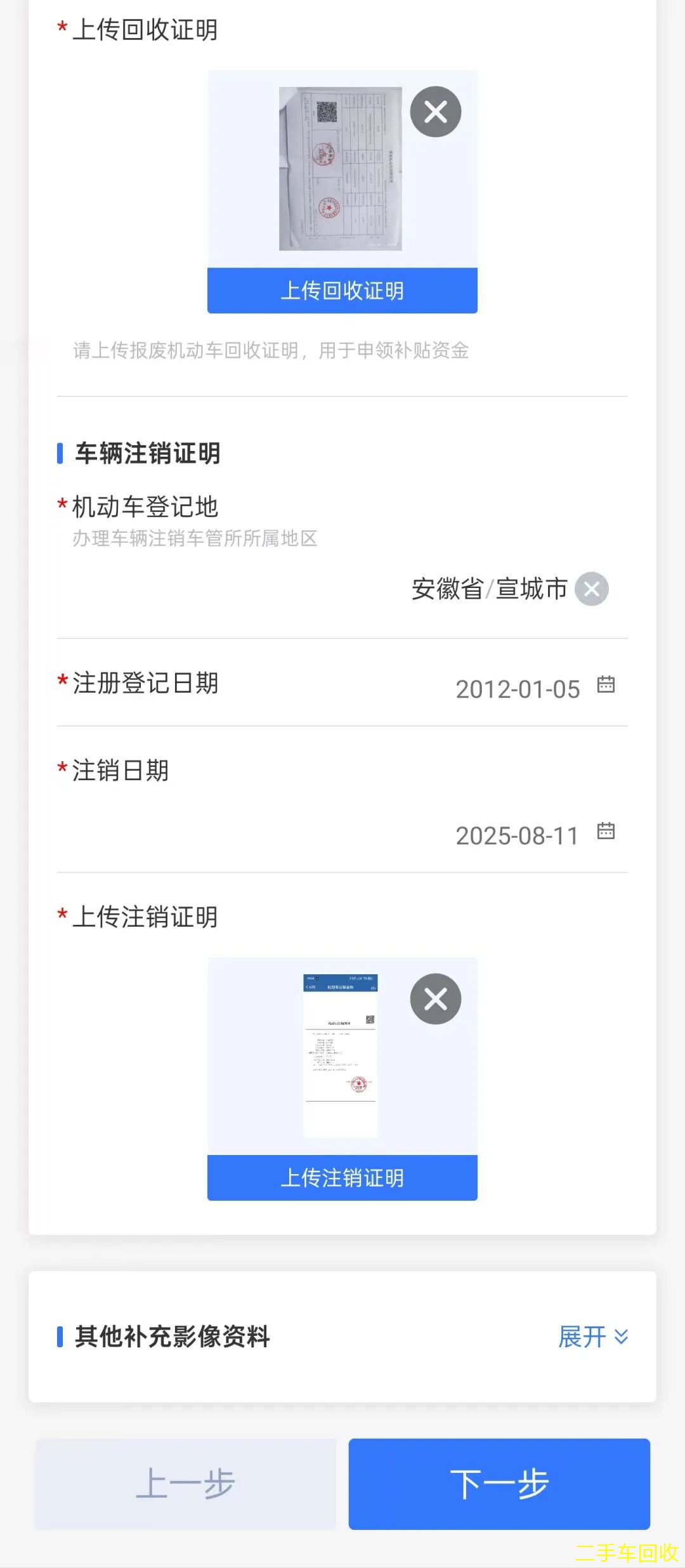Screen dimensions: 685x1568
Task: Click the 注册登记日期 date value 2012-01-05
Action: coord(518,688)
